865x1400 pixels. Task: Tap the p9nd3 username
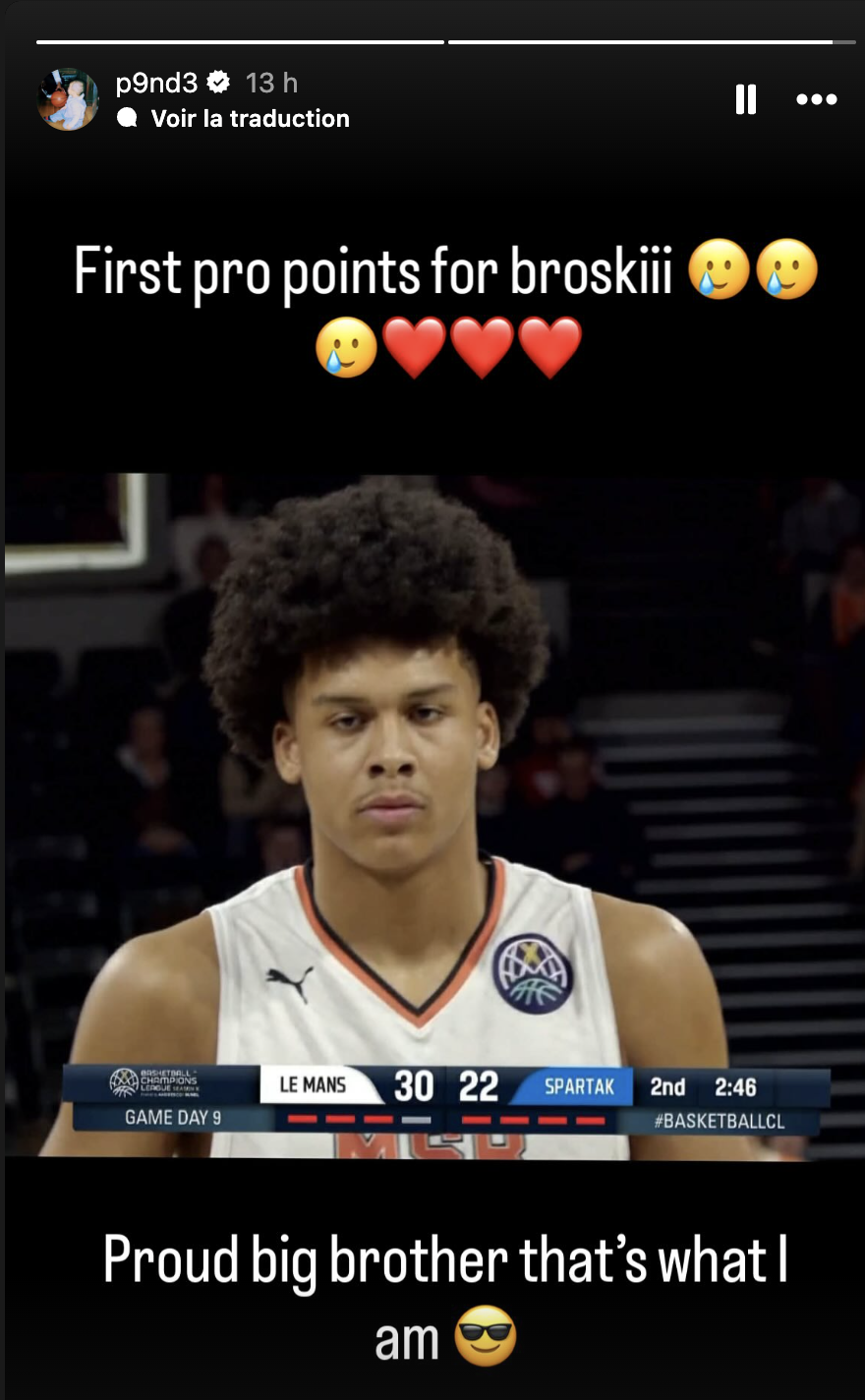tap(156, 84)
